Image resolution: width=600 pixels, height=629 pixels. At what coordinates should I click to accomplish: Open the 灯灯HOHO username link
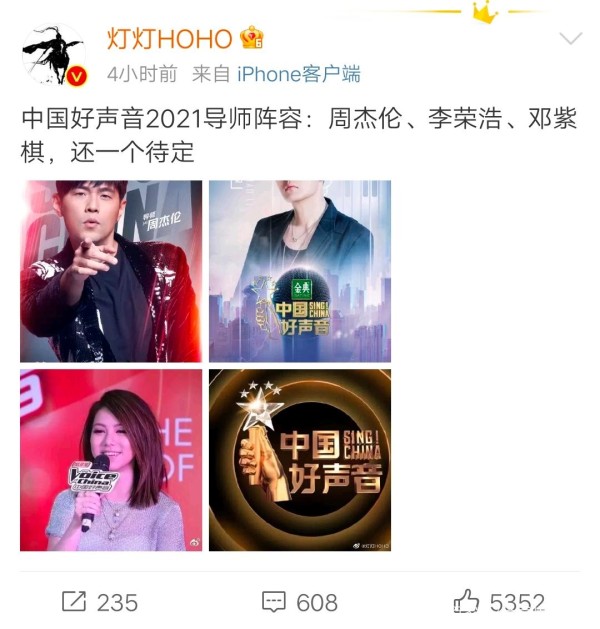168,38
